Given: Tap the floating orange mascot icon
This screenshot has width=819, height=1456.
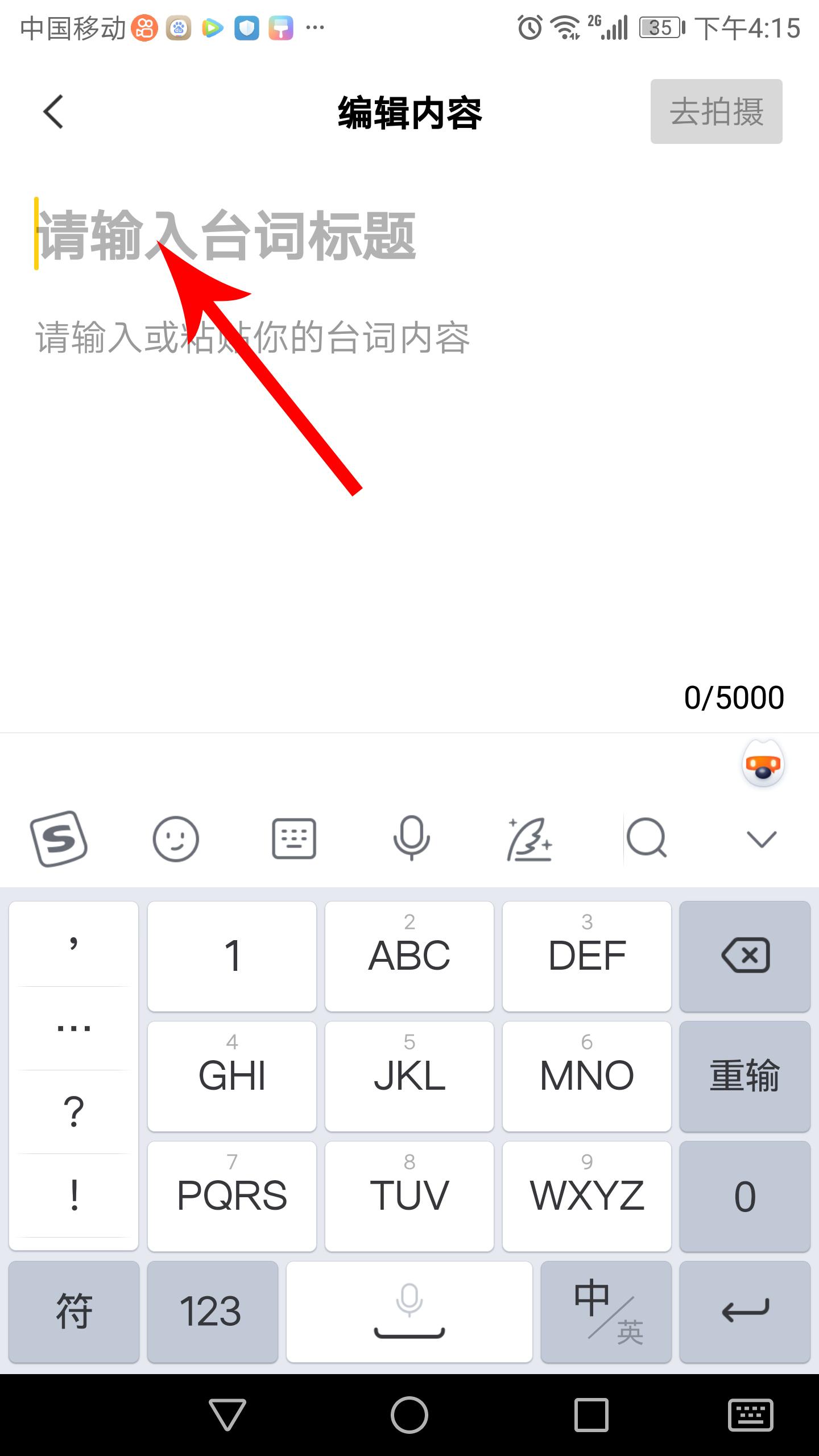Looking at the screenshot, I should [x=763, y=765].
